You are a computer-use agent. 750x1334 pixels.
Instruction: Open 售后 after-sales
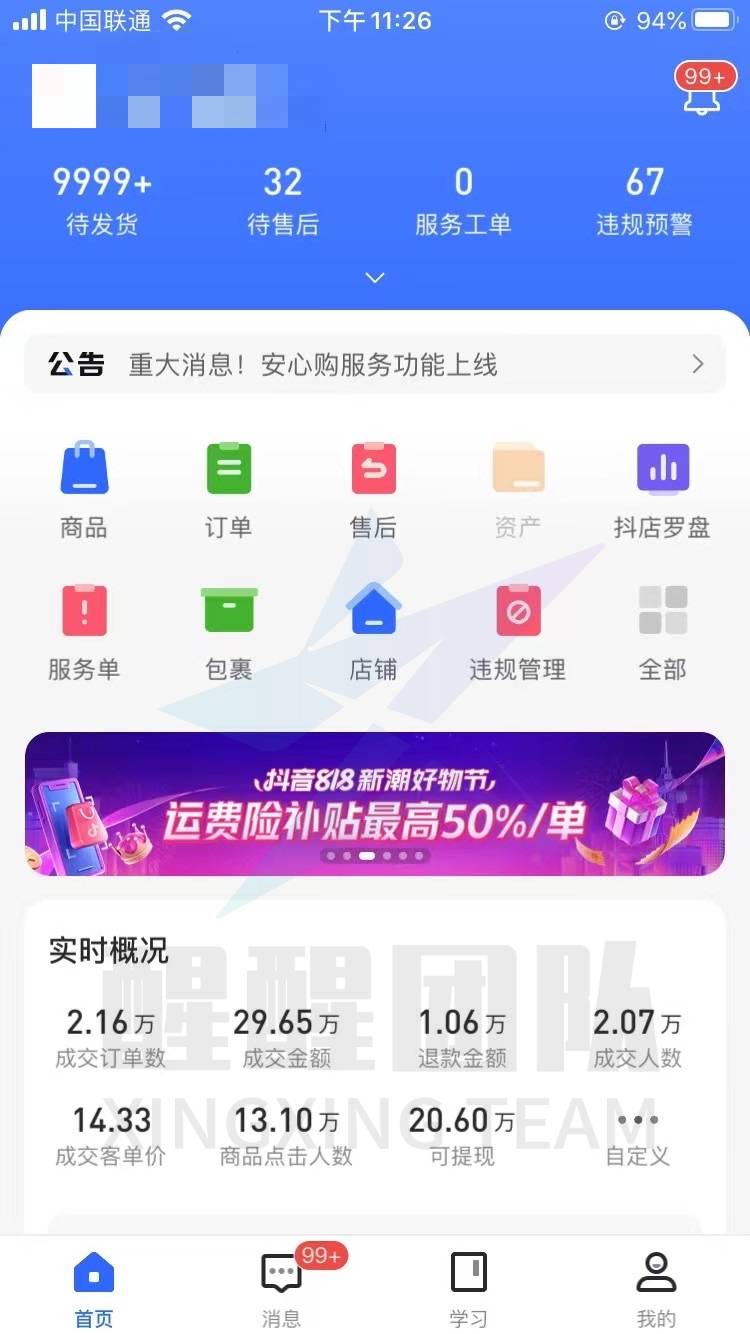click(x=374, y=490)
